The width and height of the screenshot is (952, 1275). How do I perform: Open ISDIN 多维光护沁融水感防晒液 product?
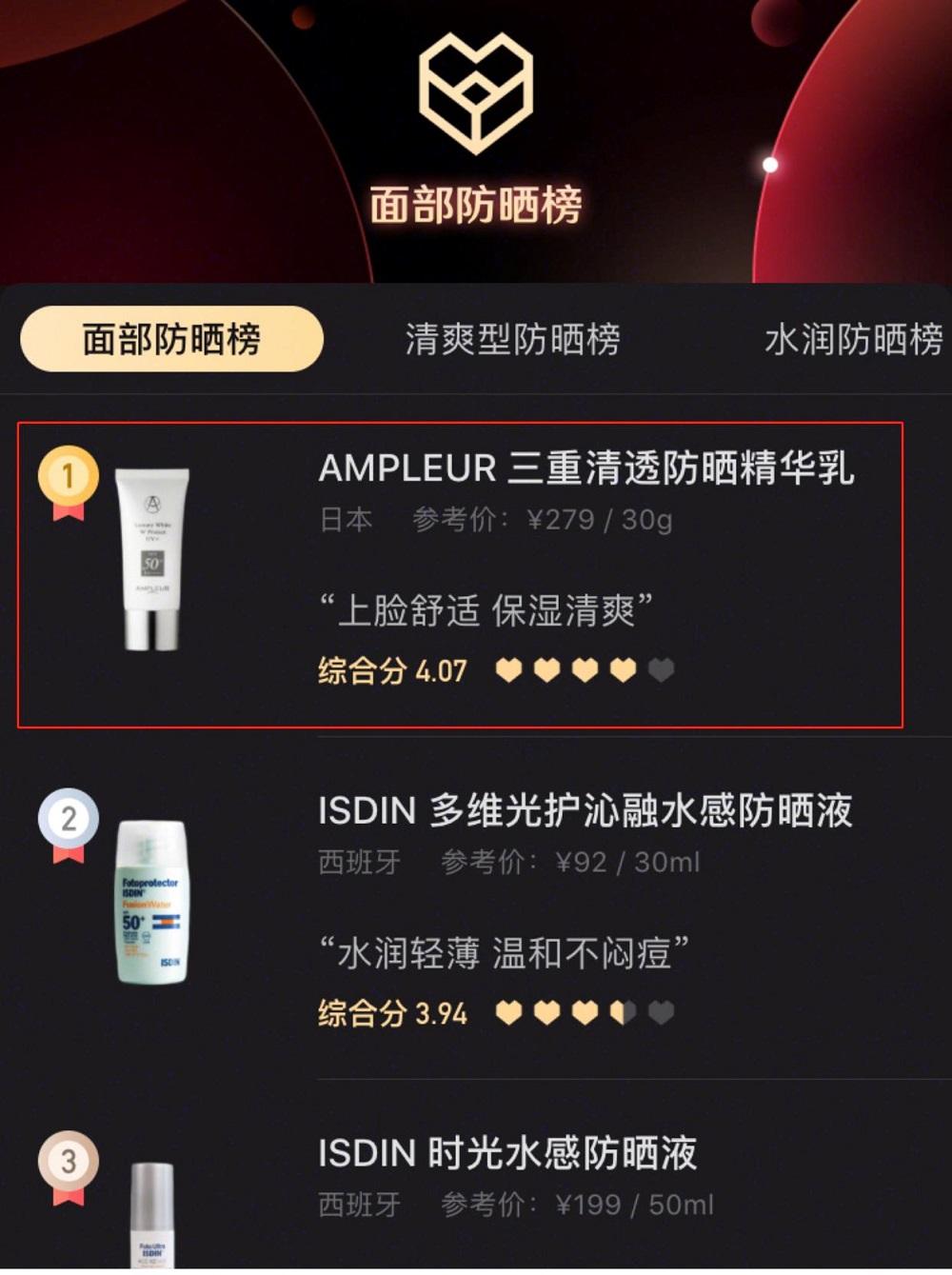point(585,811)
